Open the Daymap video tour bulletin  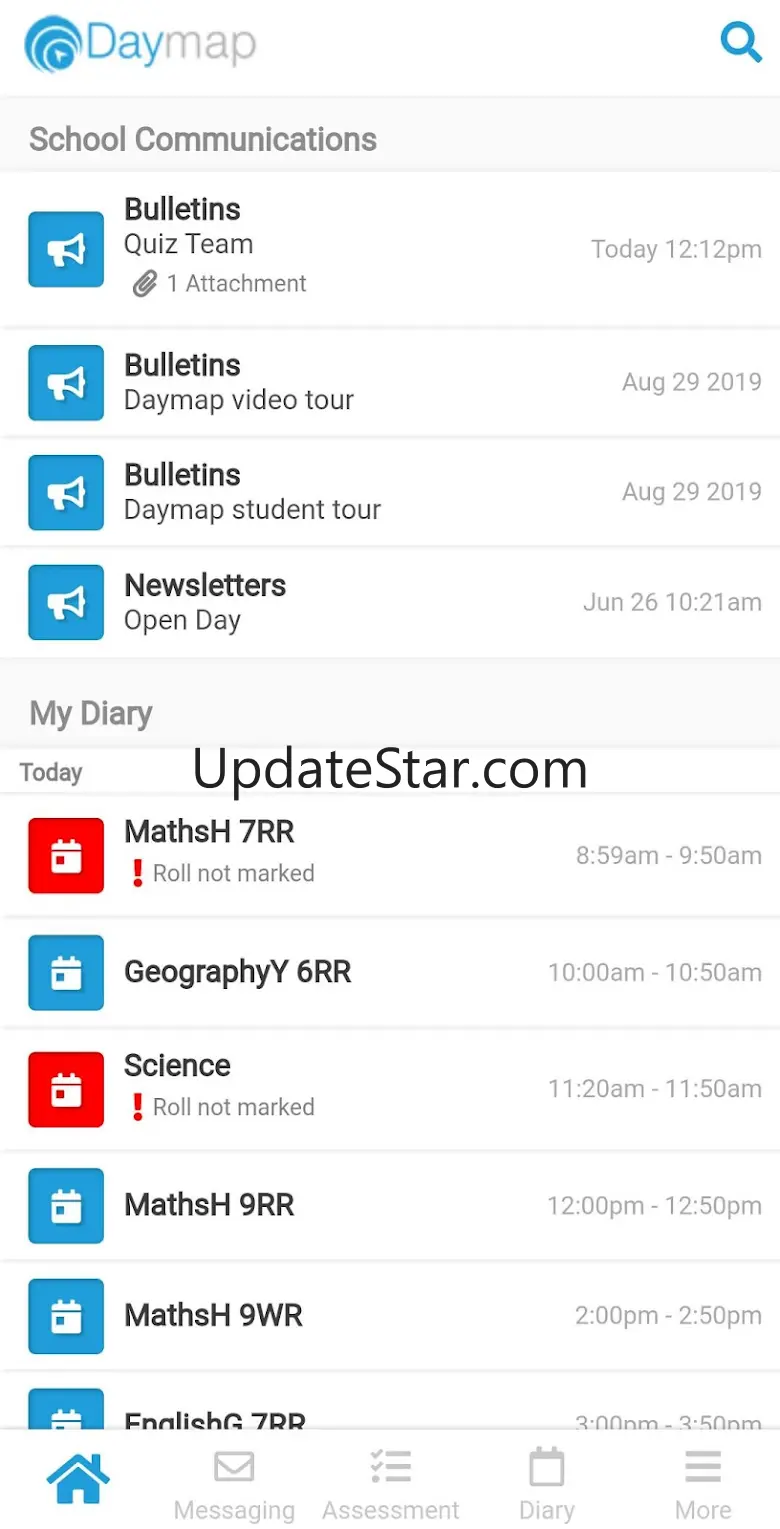click(x=390, y=382)
